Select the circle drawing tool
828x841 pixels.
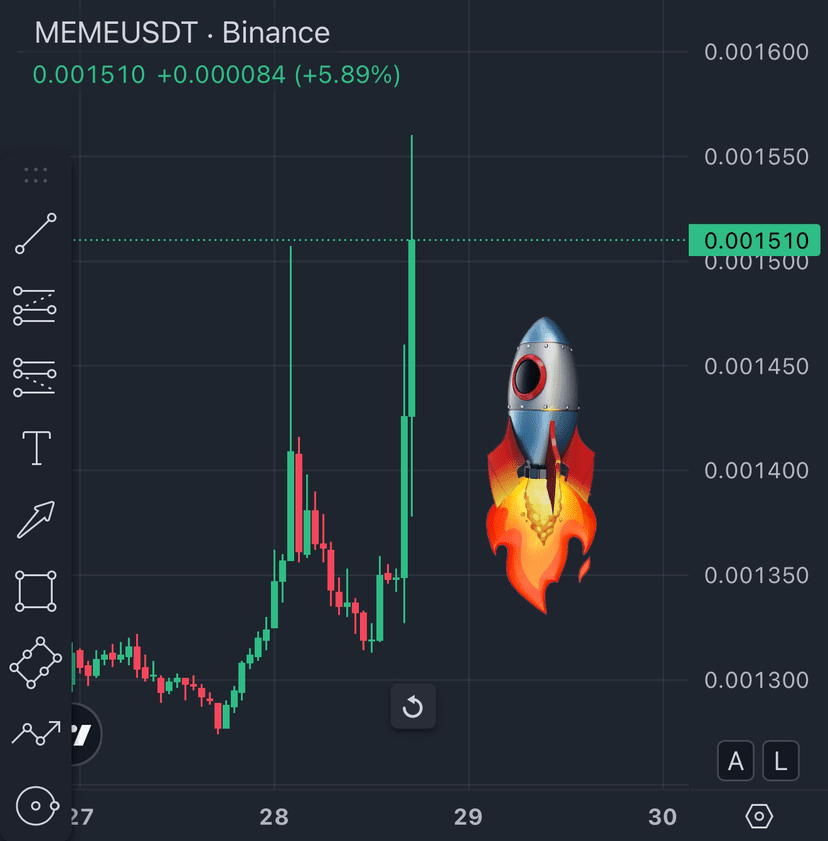point(36,804)
